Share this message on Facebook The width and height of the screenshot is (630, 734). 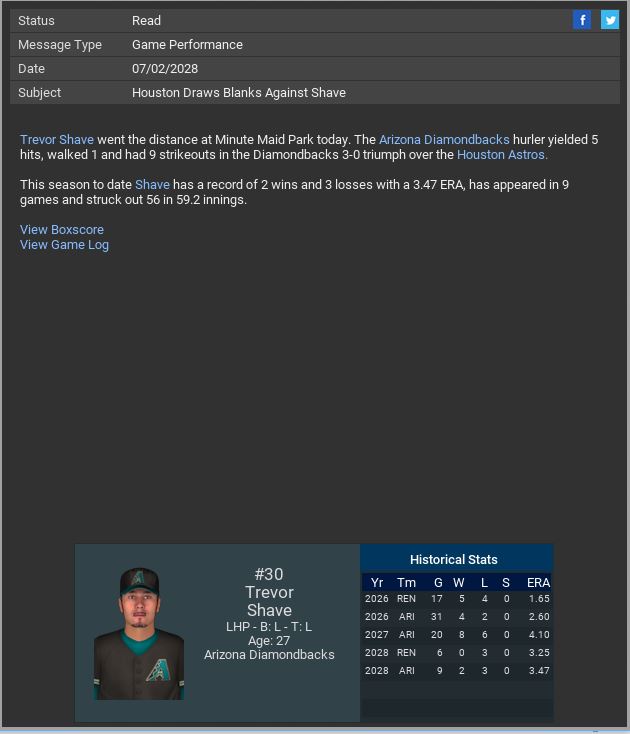pyautogui.click(x=582, y=20)
